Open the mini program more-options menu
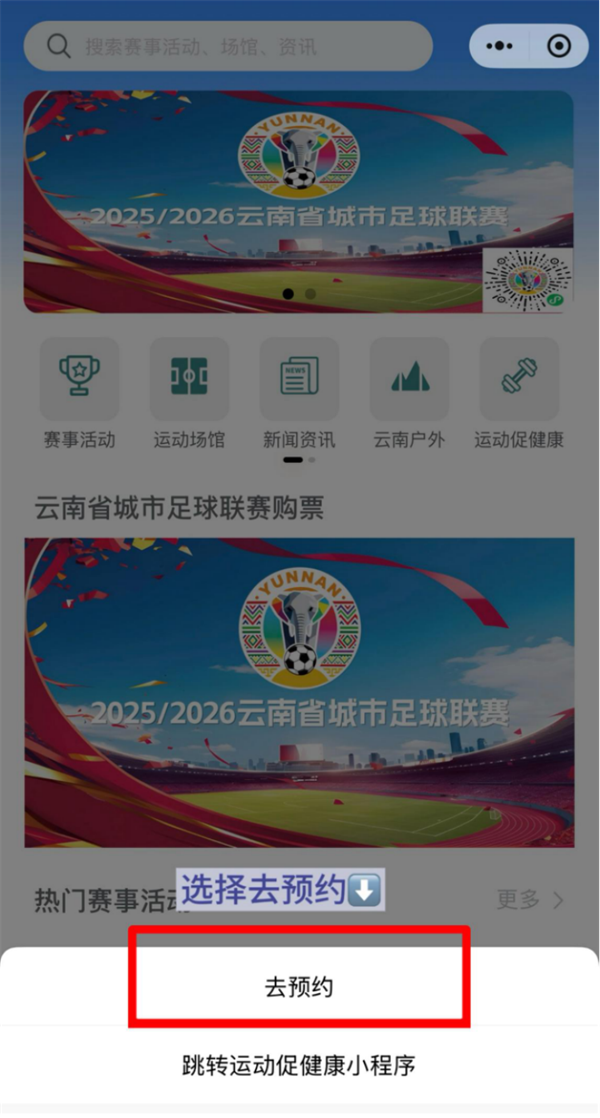This screenshot has height=1118, width=600. point(499,46)
